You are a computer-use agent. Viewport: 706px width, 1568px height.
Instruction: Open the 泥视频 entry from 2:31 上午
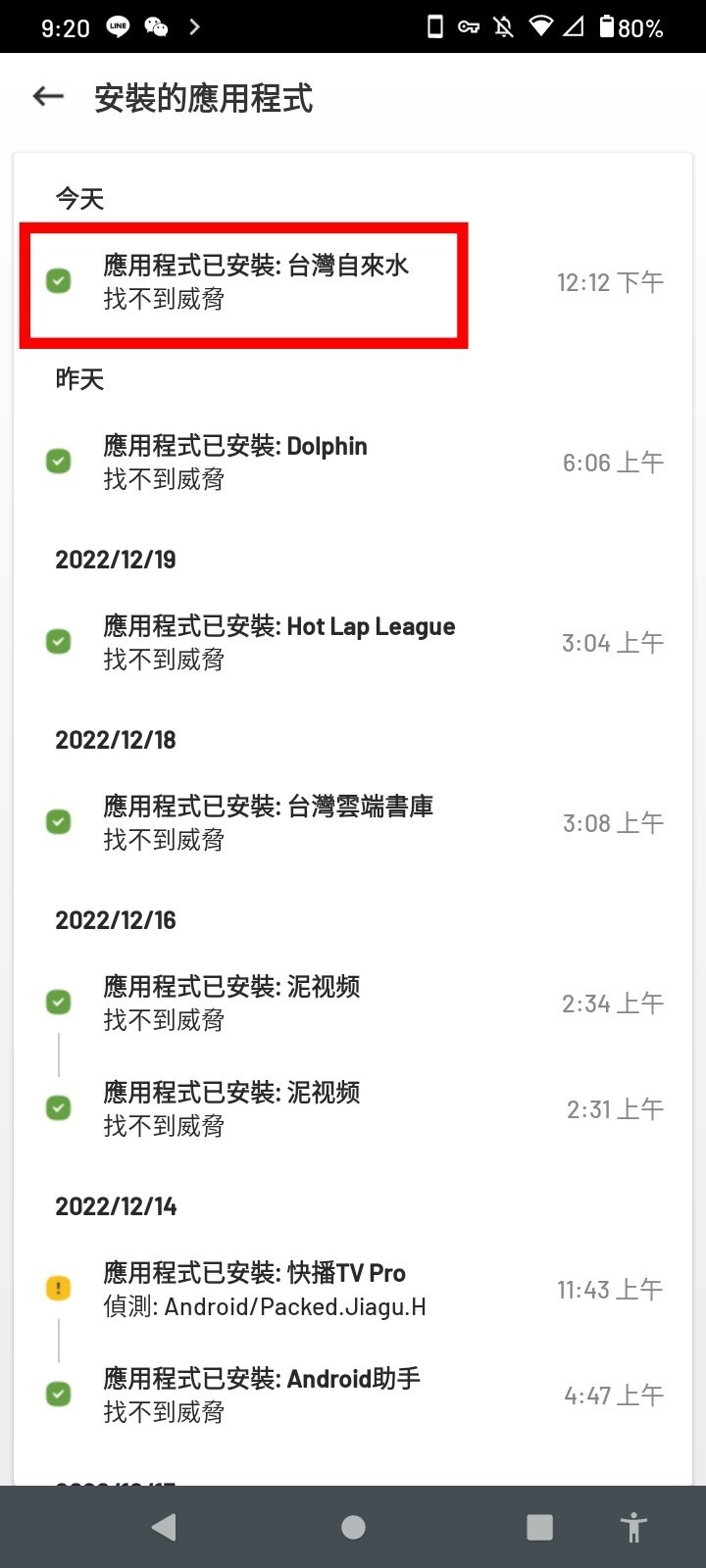tap(353, 1109)
